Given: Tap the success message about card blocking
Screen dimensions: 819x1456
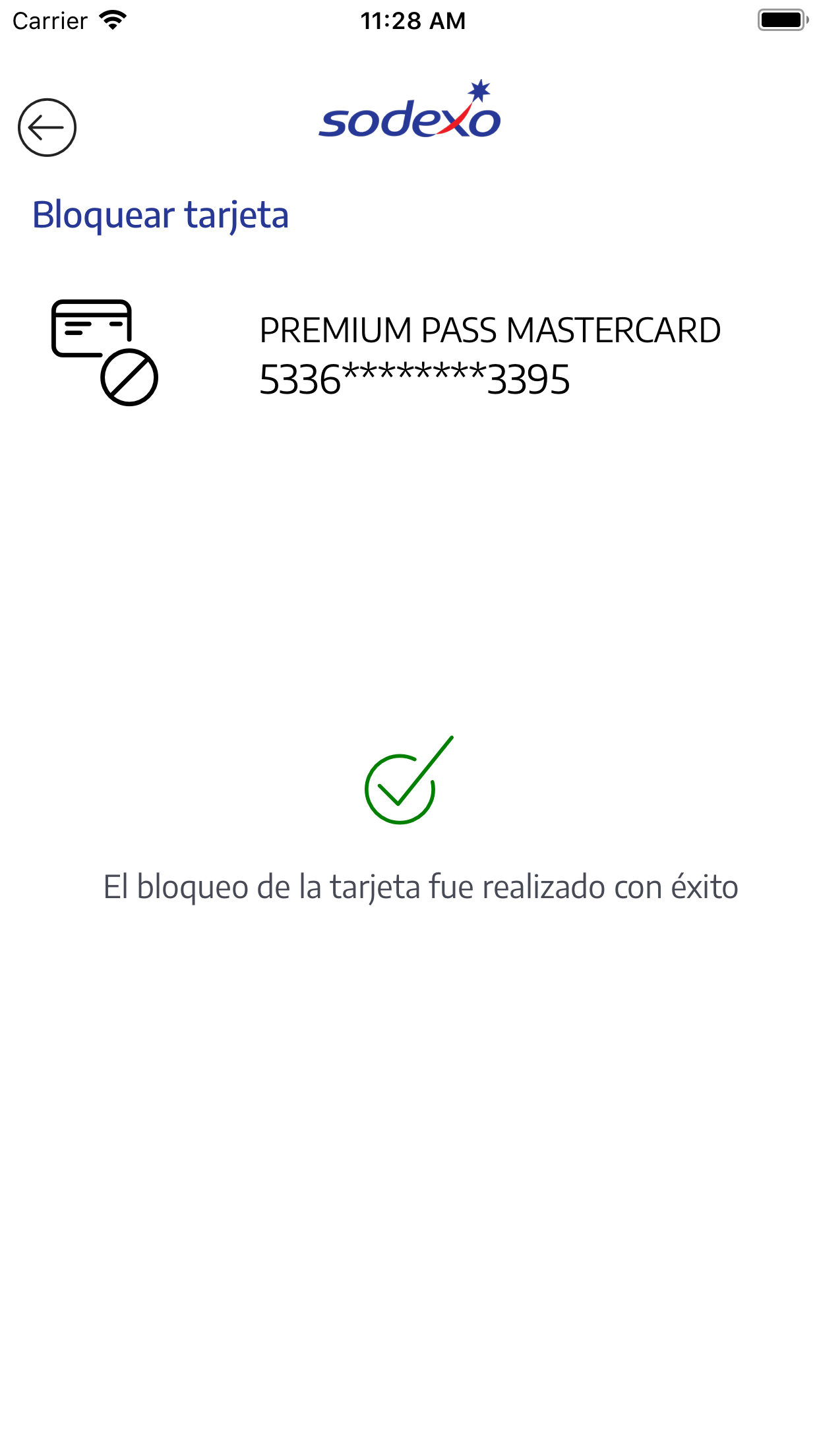Looking at the screenshot, I should click(x=421, y=887).
